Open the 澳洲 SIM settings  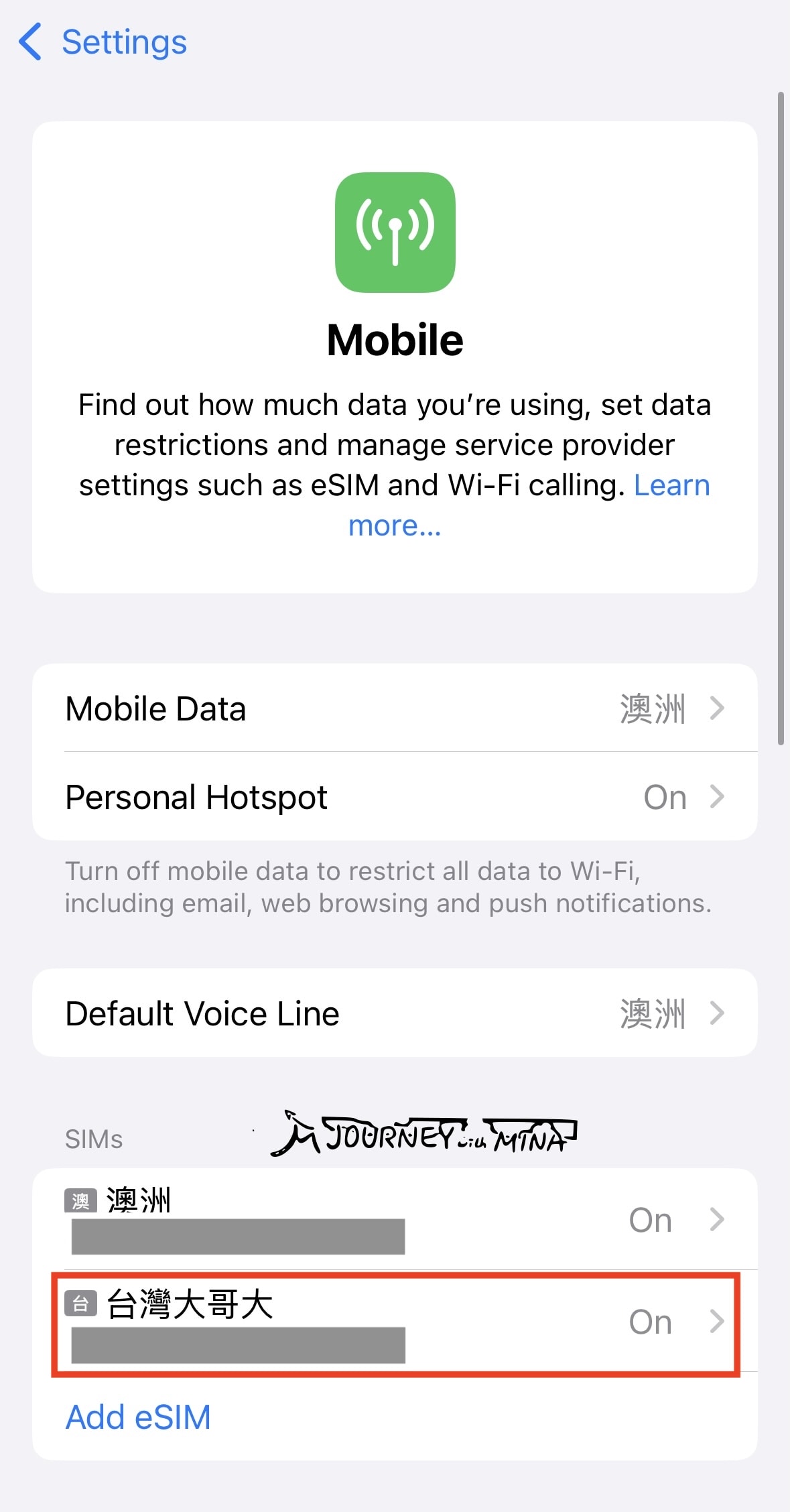point(395,1219)
